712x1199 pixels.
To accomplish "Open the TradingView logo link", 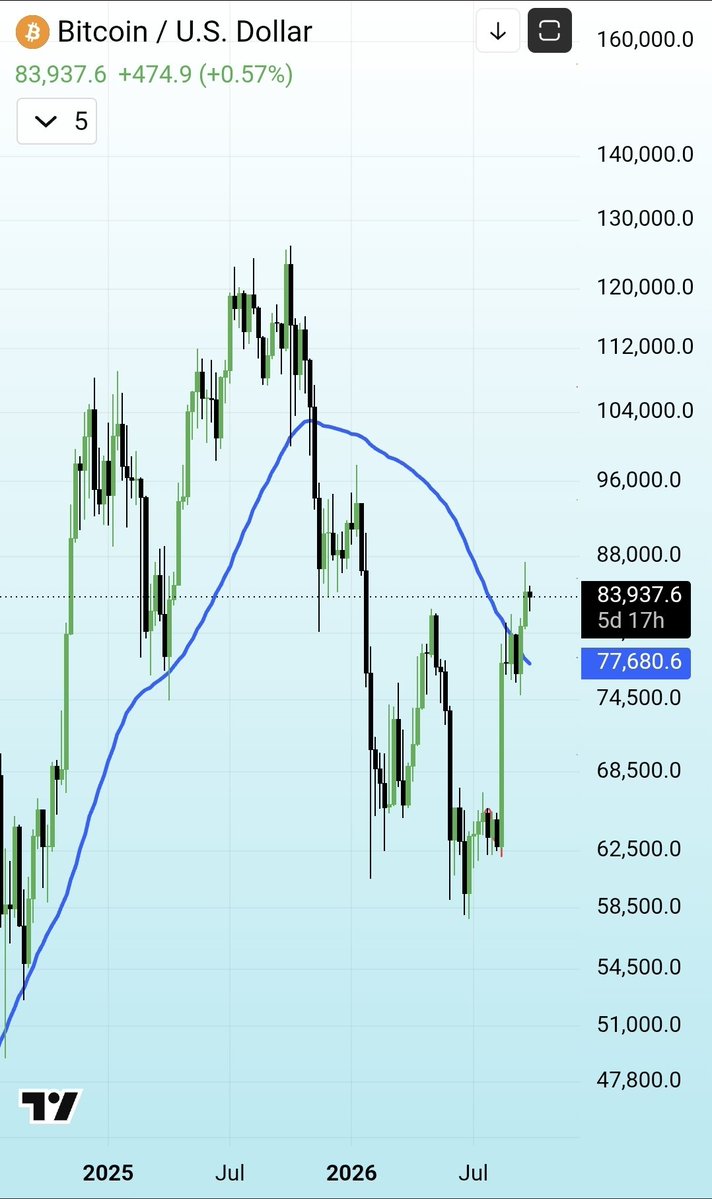I will coord(50,1106).
